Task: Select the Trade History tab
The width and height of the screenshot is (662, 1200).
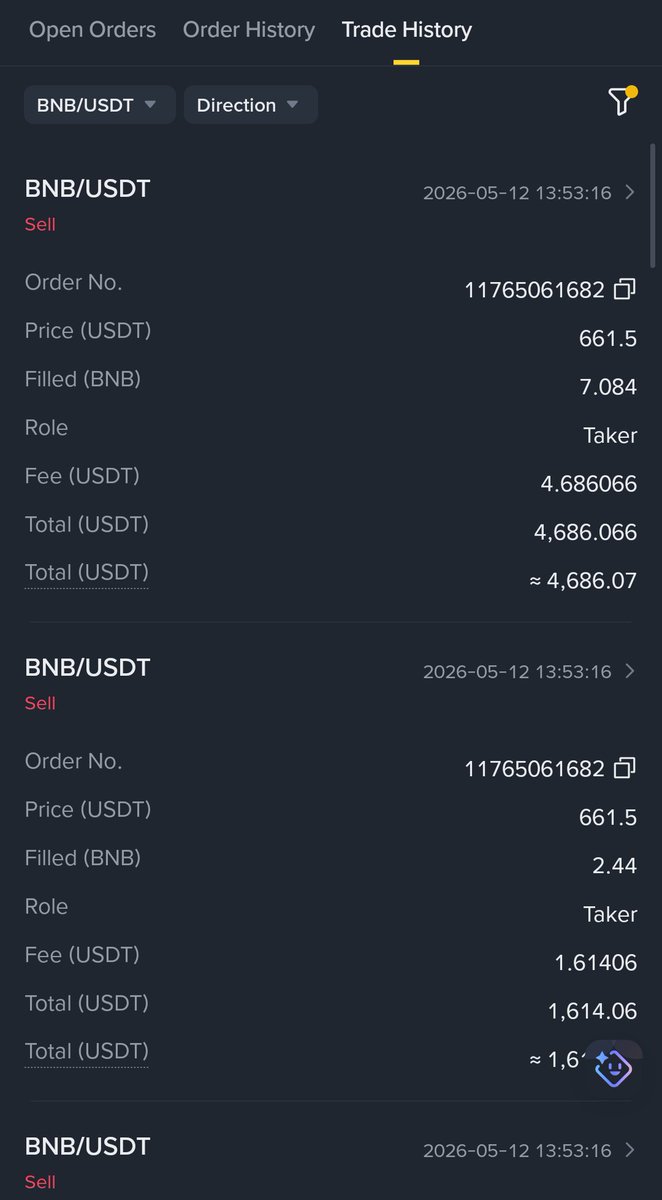Action: [407, 30]
